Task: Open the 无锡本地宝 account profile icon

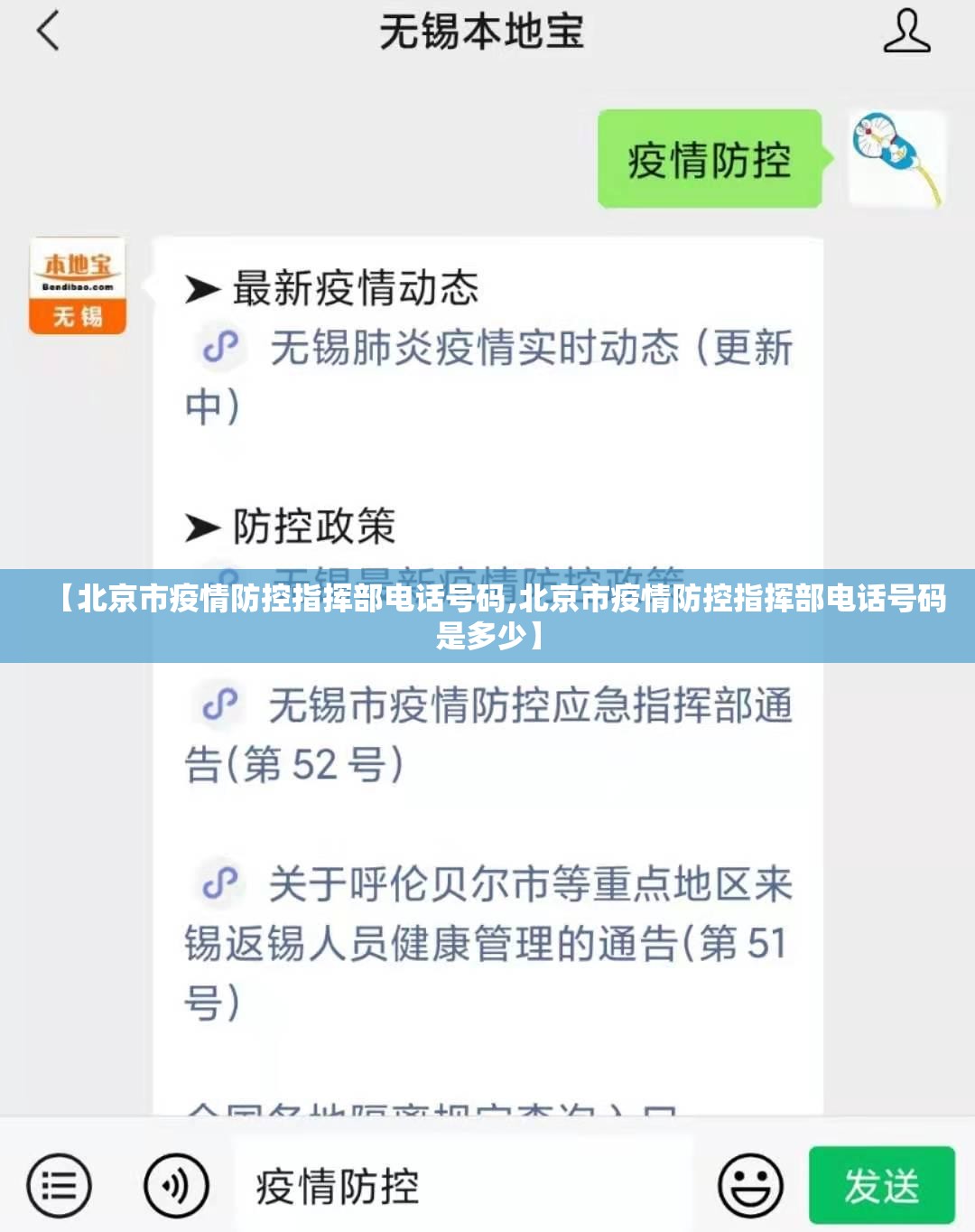Action: 905,32
